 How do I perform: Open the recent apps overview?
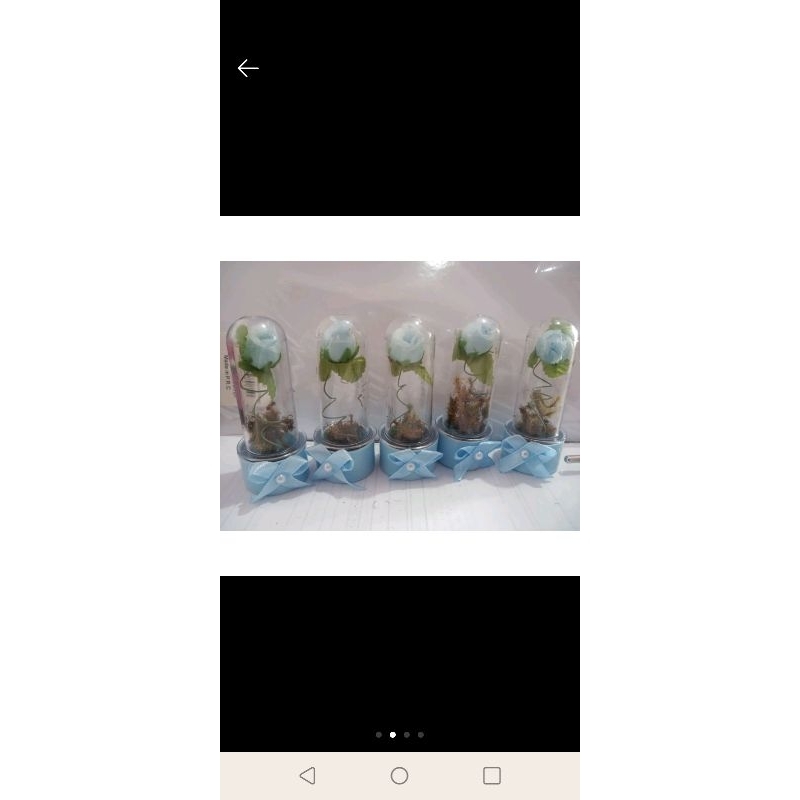pos(492,776)
